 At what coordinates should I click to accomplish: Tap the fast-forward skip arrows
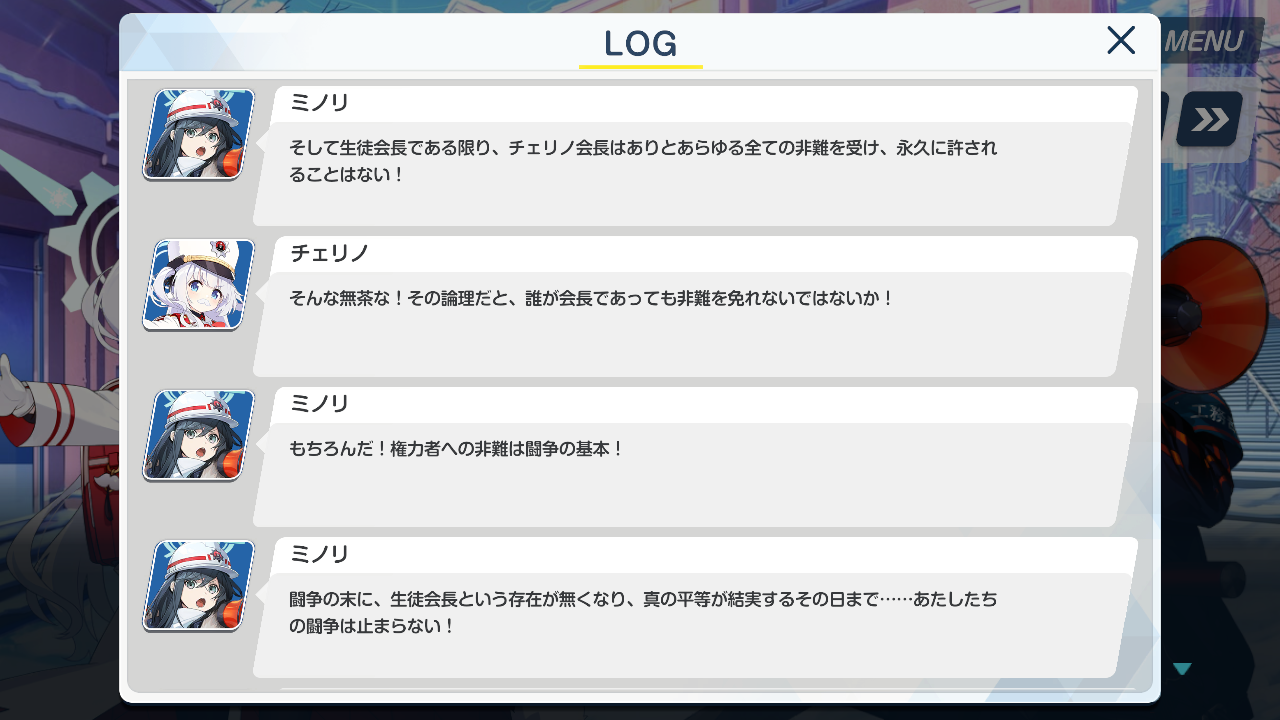[1210, 120]
